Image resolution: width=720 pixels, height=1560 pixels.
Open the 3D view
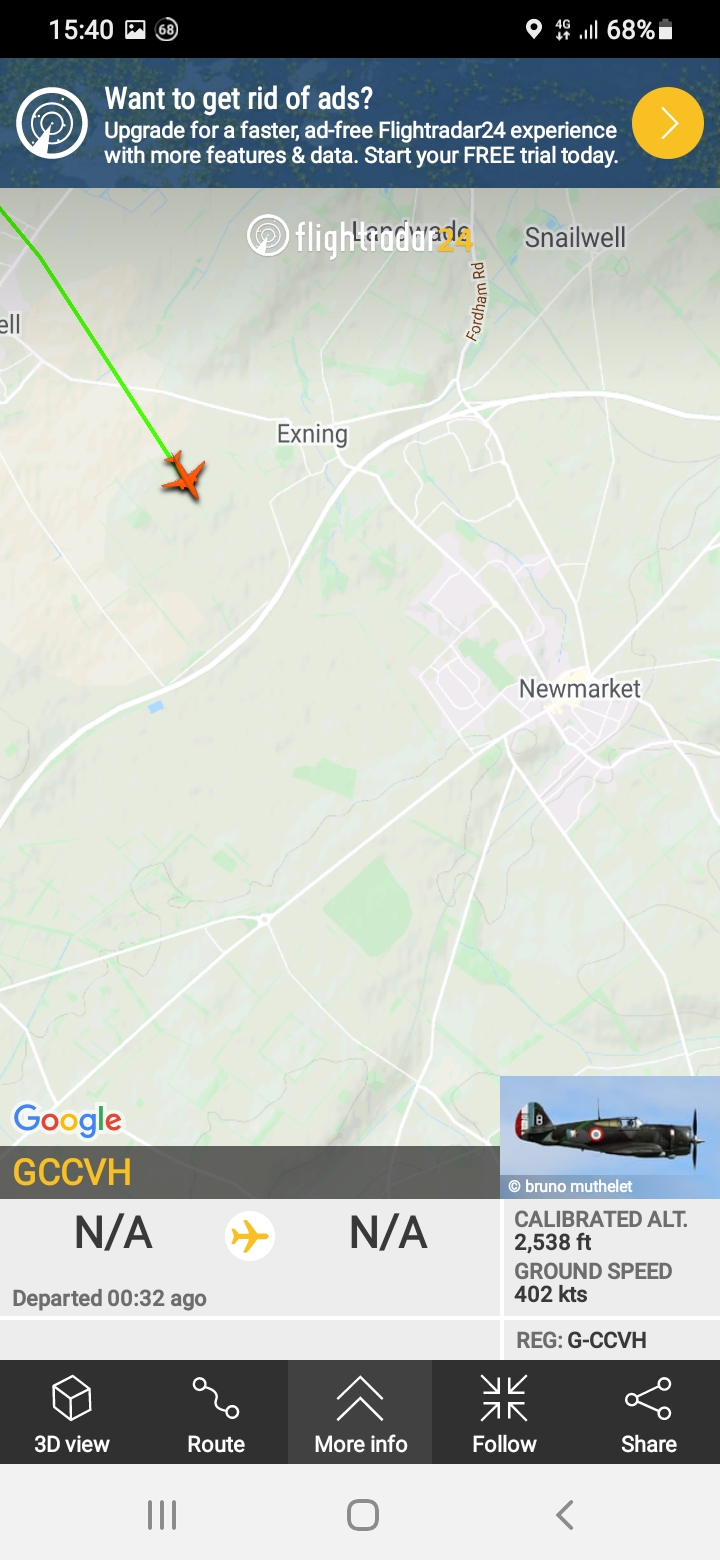coord(72,1412)
